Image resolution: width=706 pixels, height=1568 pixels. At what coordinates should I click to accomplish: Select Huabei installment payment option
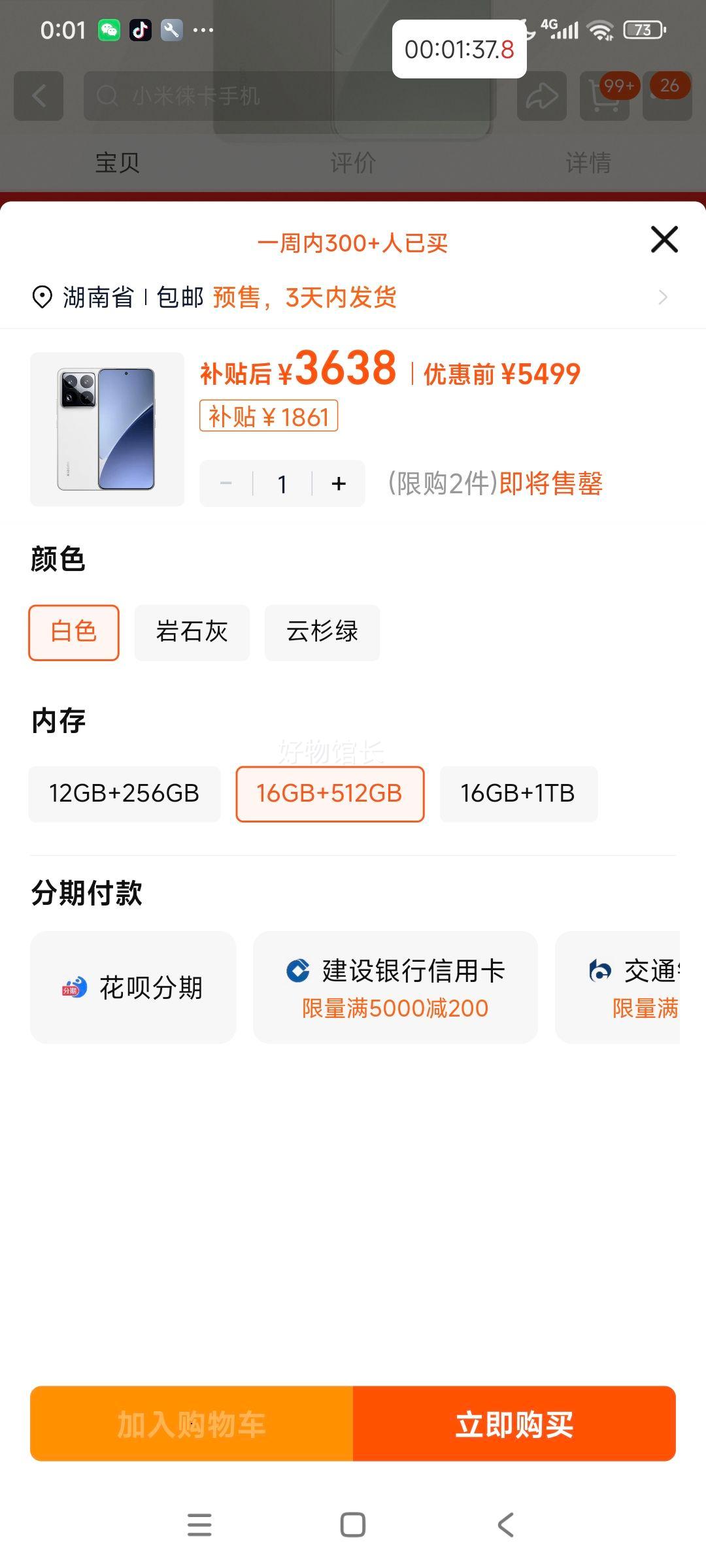click(x=133, y=988)
